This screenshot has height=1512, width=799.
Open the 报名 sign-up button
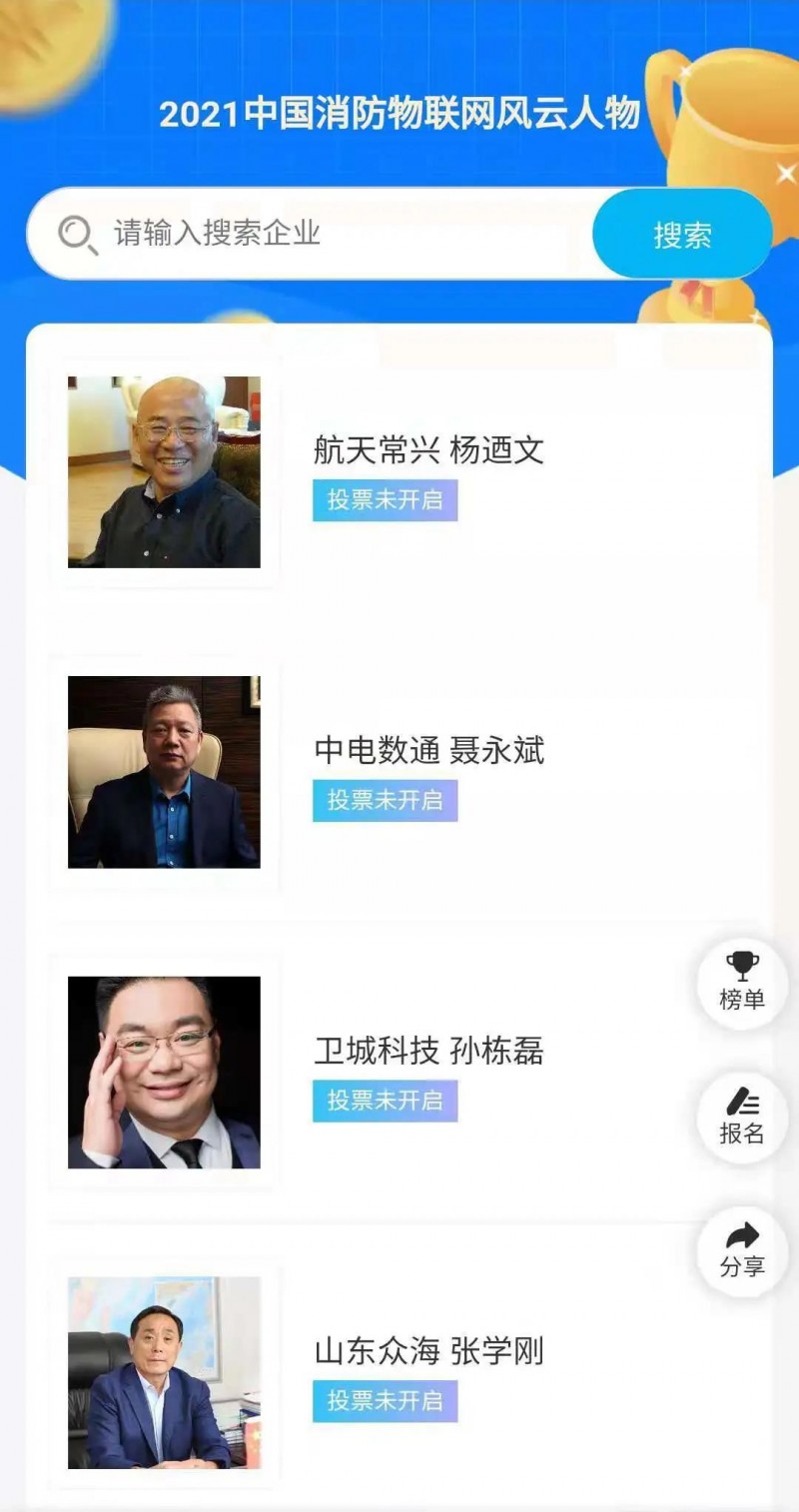pos(742,1118)
